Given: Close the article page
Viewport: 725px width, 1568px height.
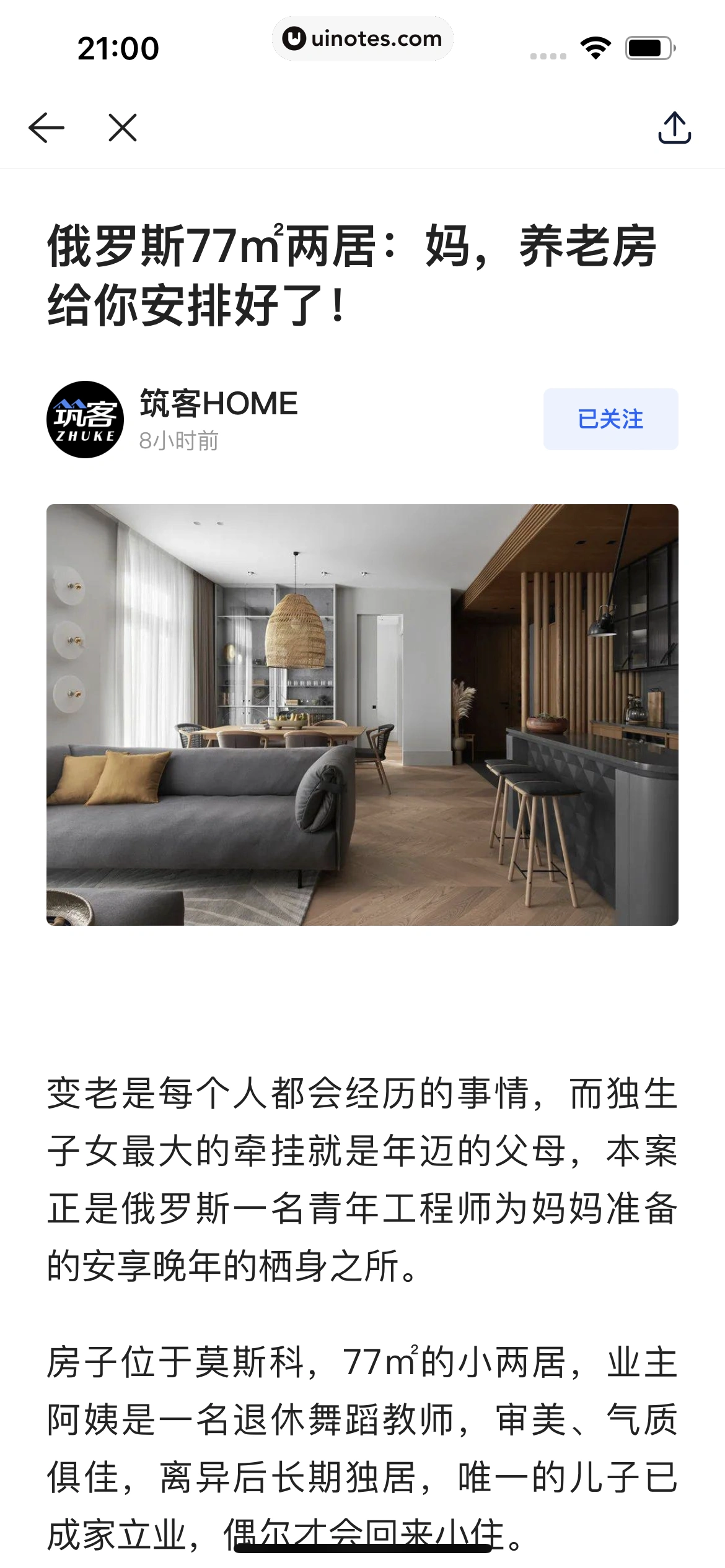Looking at the screenshot, I should [x=123, y=128].
